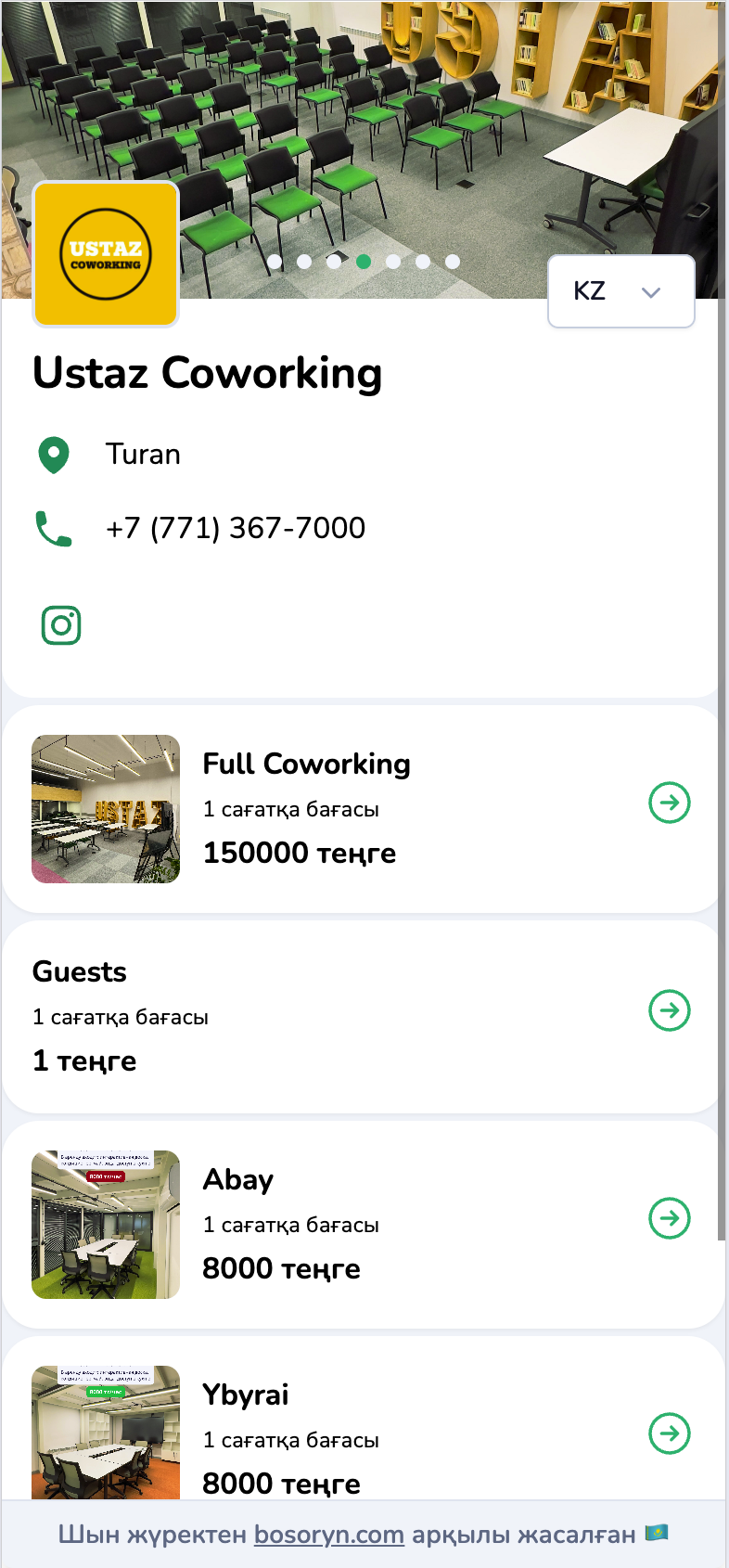Visit the bosoryn.com link
The height and width of the screenshot is (1568, 729).
tap(329, 1535)
